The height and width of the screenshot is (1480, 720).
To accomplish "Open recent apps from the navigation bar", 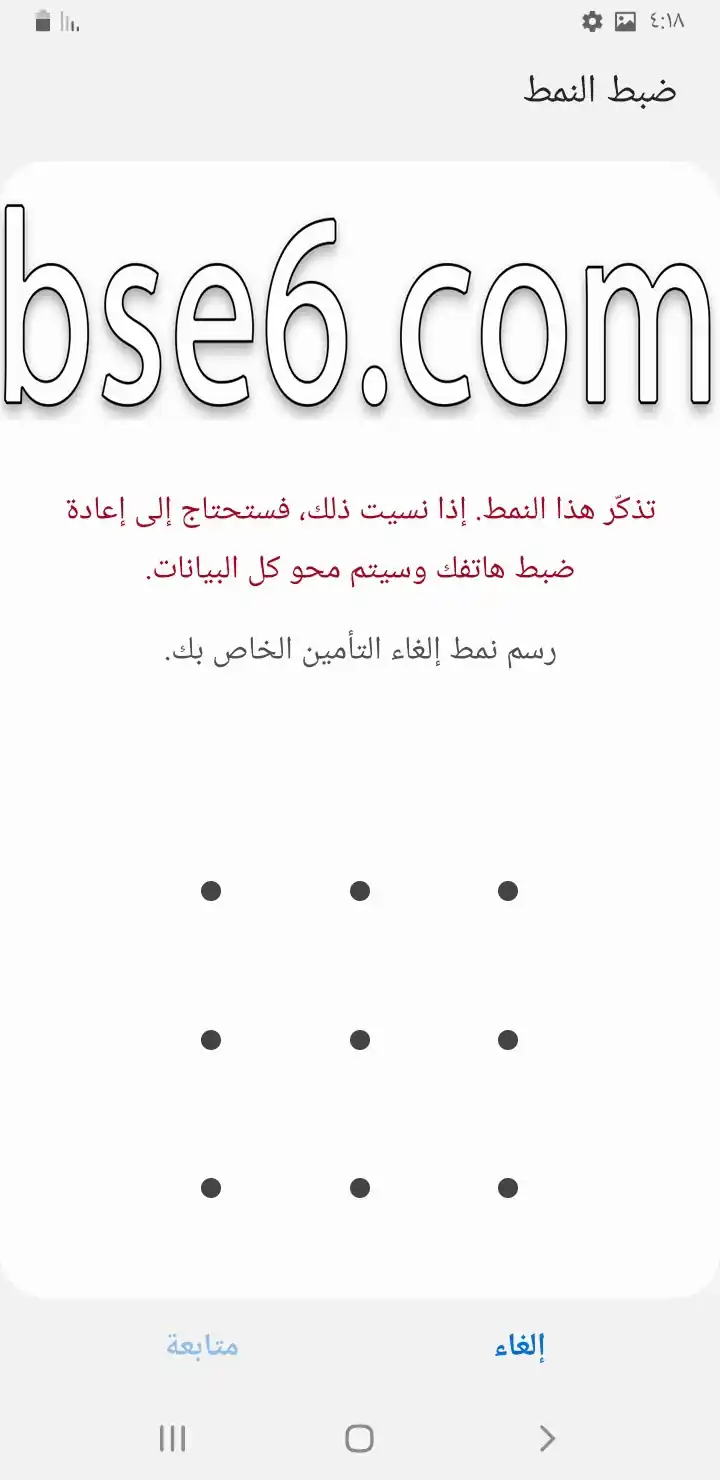I will (x=173, y=1439).
